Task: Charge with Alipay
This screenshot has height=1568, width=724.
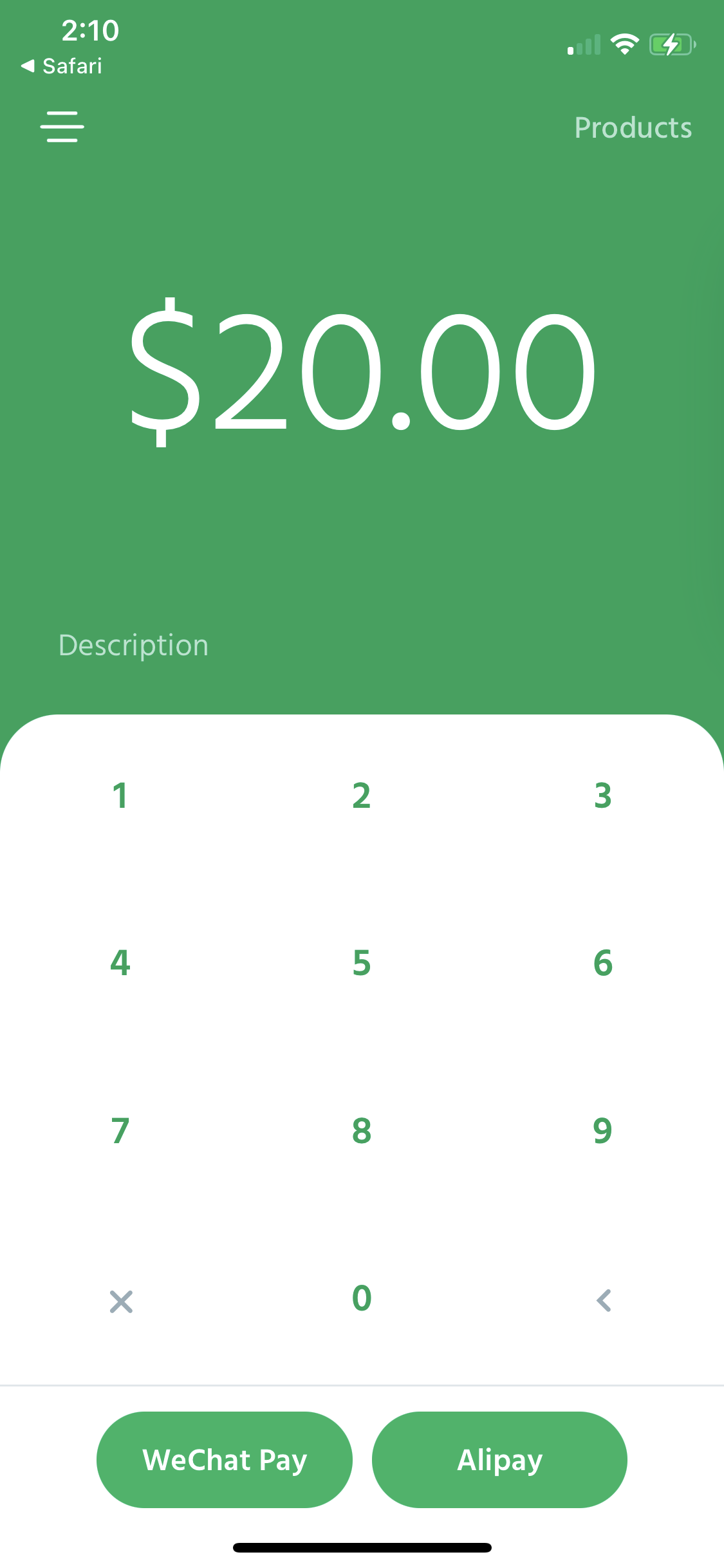Action: click(499, 1460)
